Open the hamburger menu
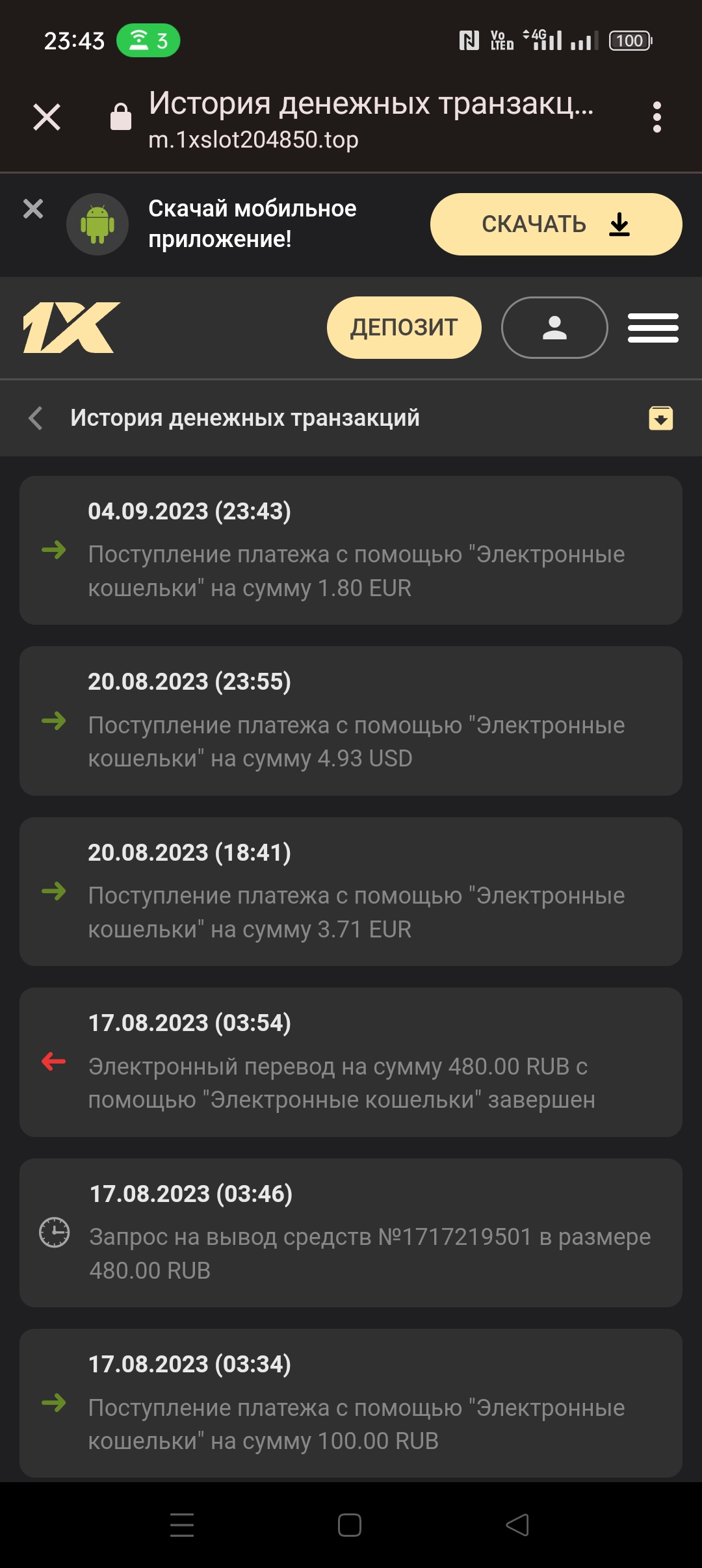Screen dimensions: 702x1568 (x=653, y=328)
